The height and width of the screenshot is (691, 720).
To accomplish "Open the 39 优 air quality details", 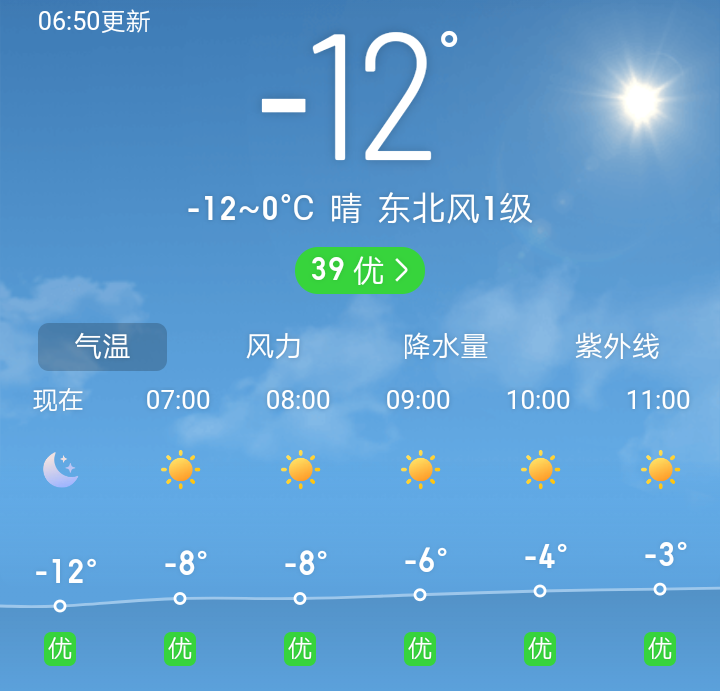I will 360,270.
